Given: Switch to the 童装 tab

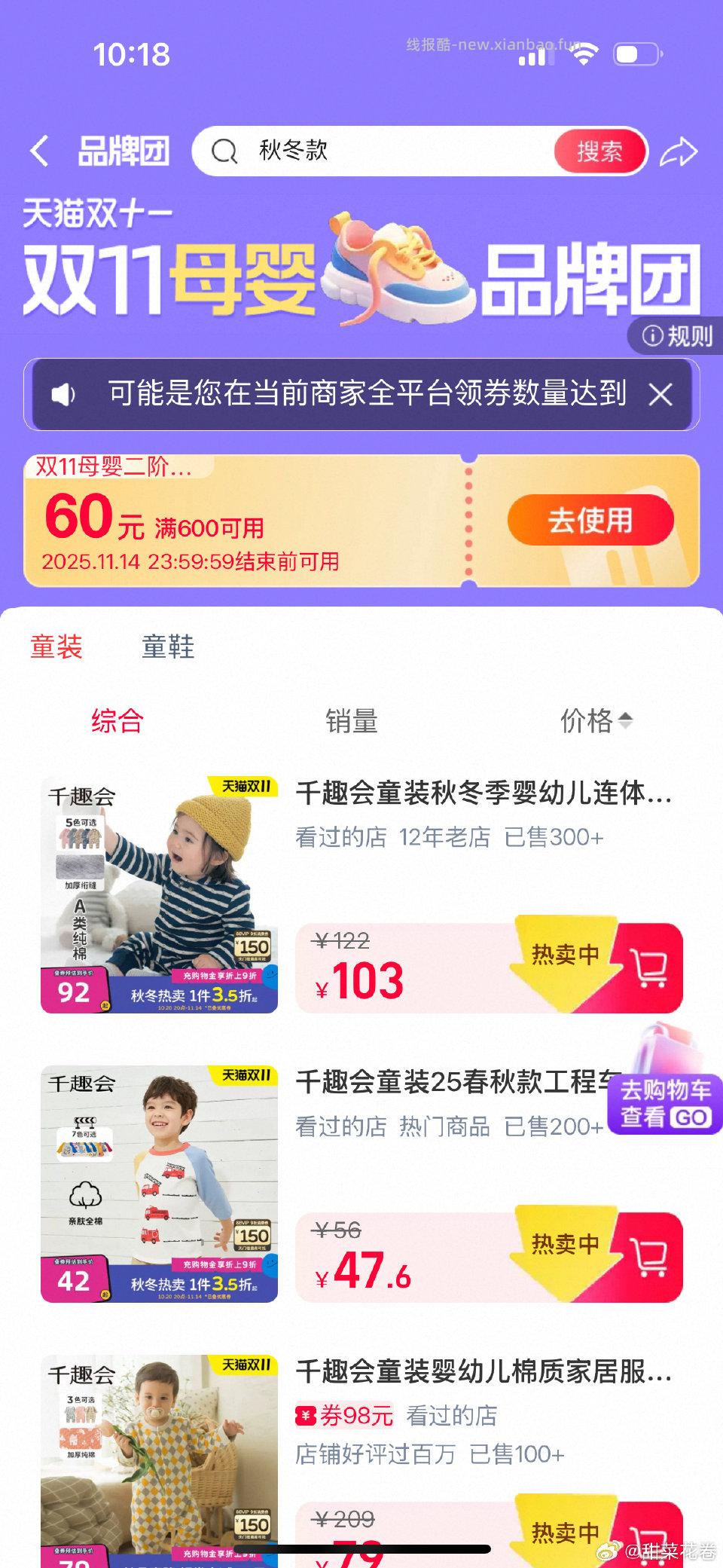Looking at the screenshot, I should pos(56,646).
